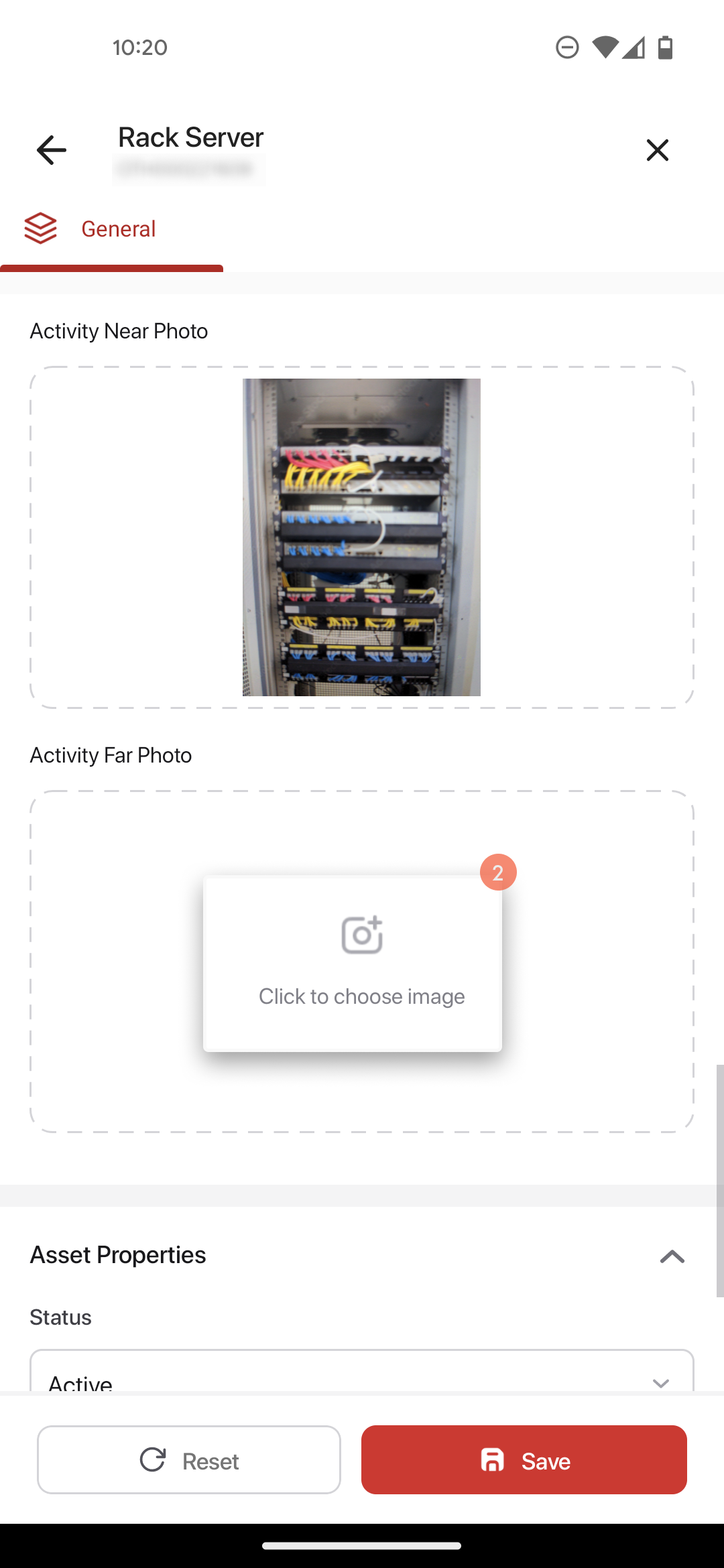Go back using the arrow icon
This screenshot has width=724, height=1568.
51,149
